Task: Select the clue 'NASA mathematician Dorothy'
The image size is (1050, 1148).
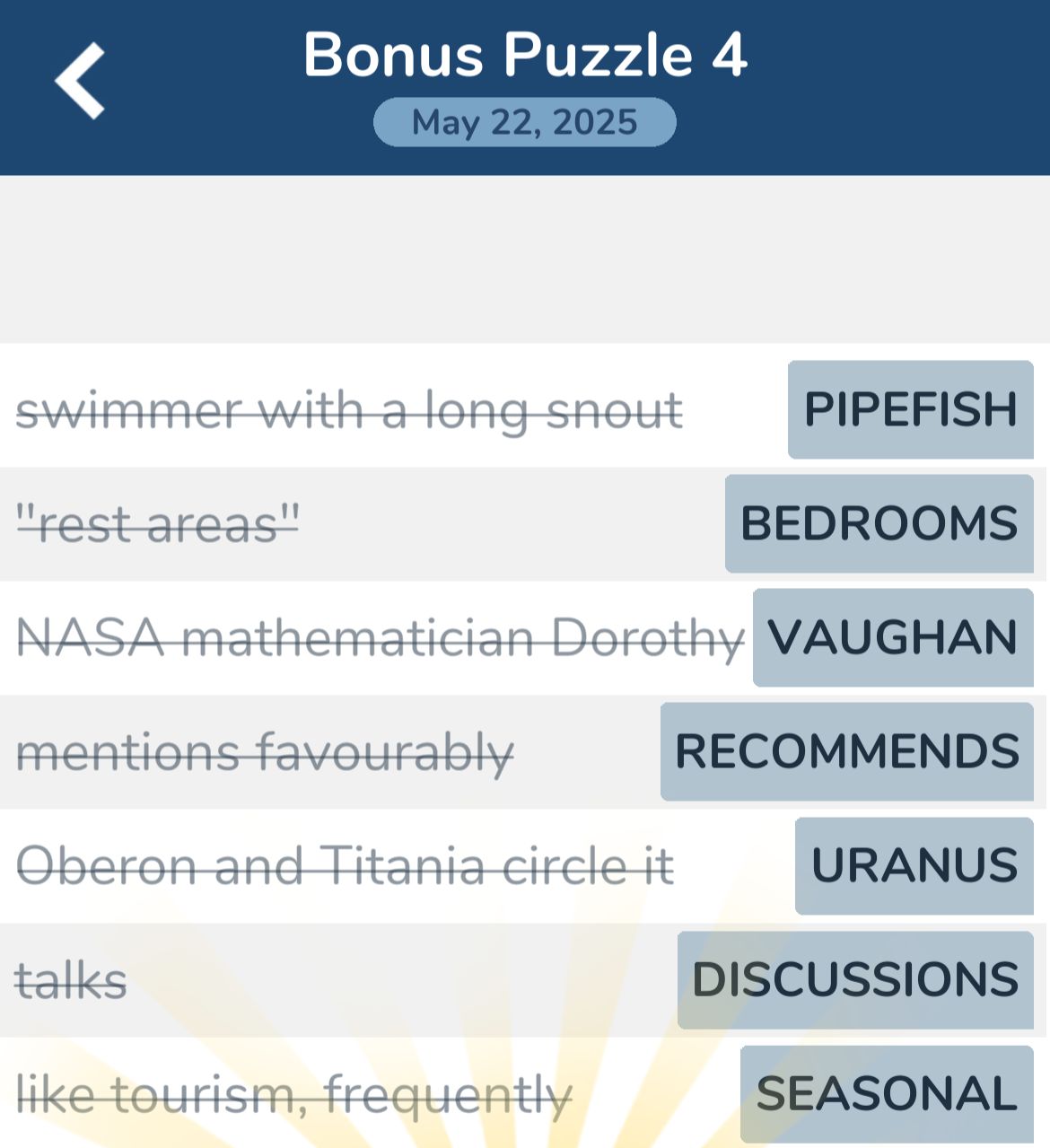Action: tap(381, 637)
